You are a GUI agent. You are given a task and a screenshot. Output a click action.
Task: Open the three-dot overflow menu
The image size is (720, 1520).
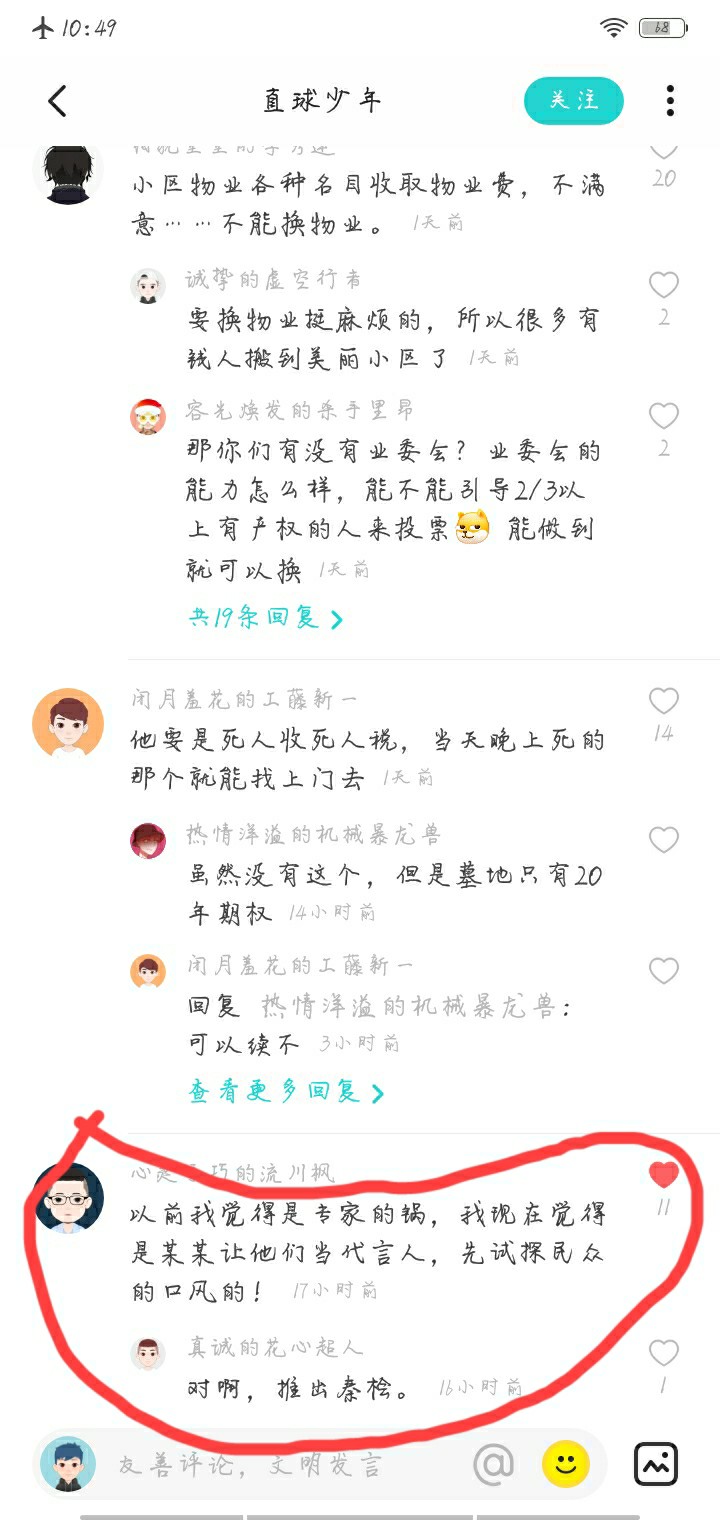[670, 101]
